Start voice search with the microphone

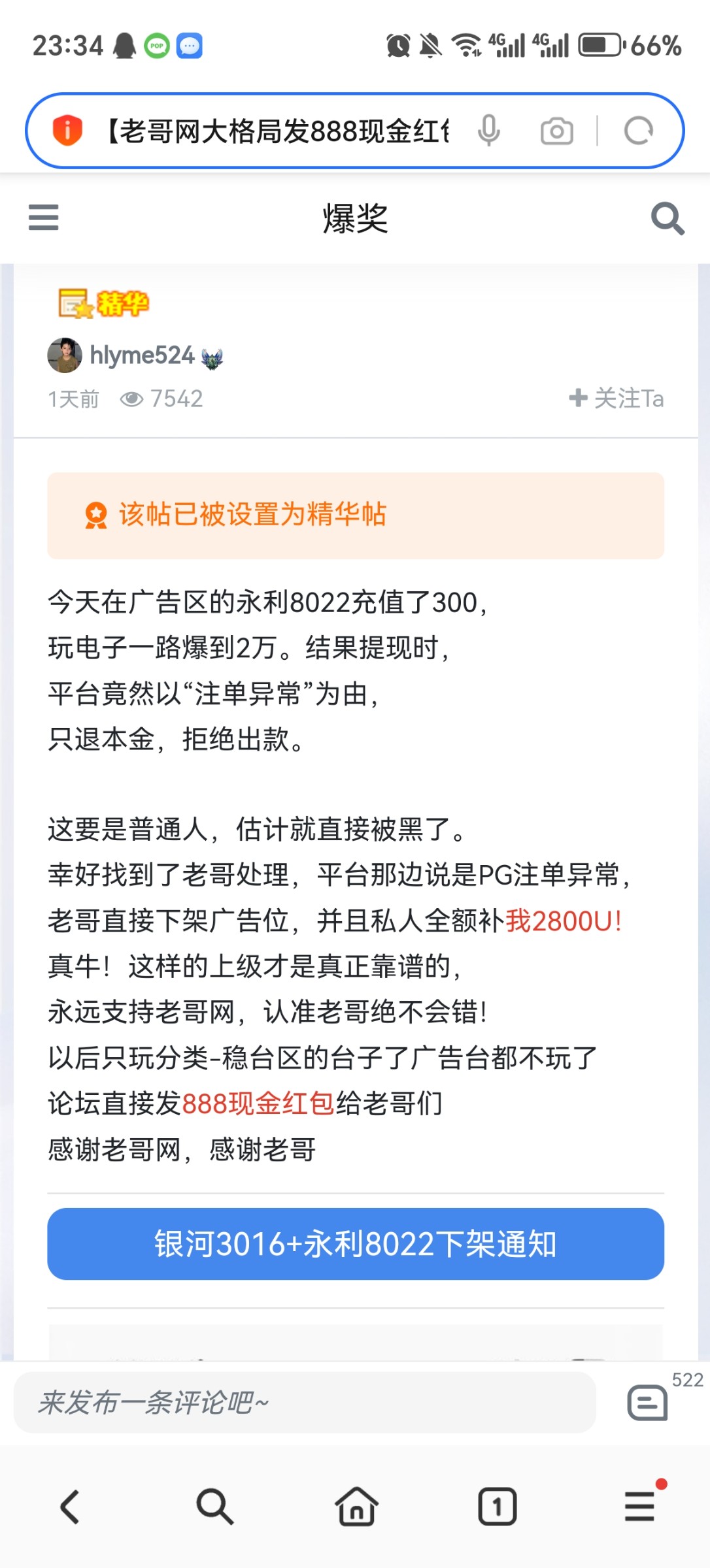pos(488,131)
